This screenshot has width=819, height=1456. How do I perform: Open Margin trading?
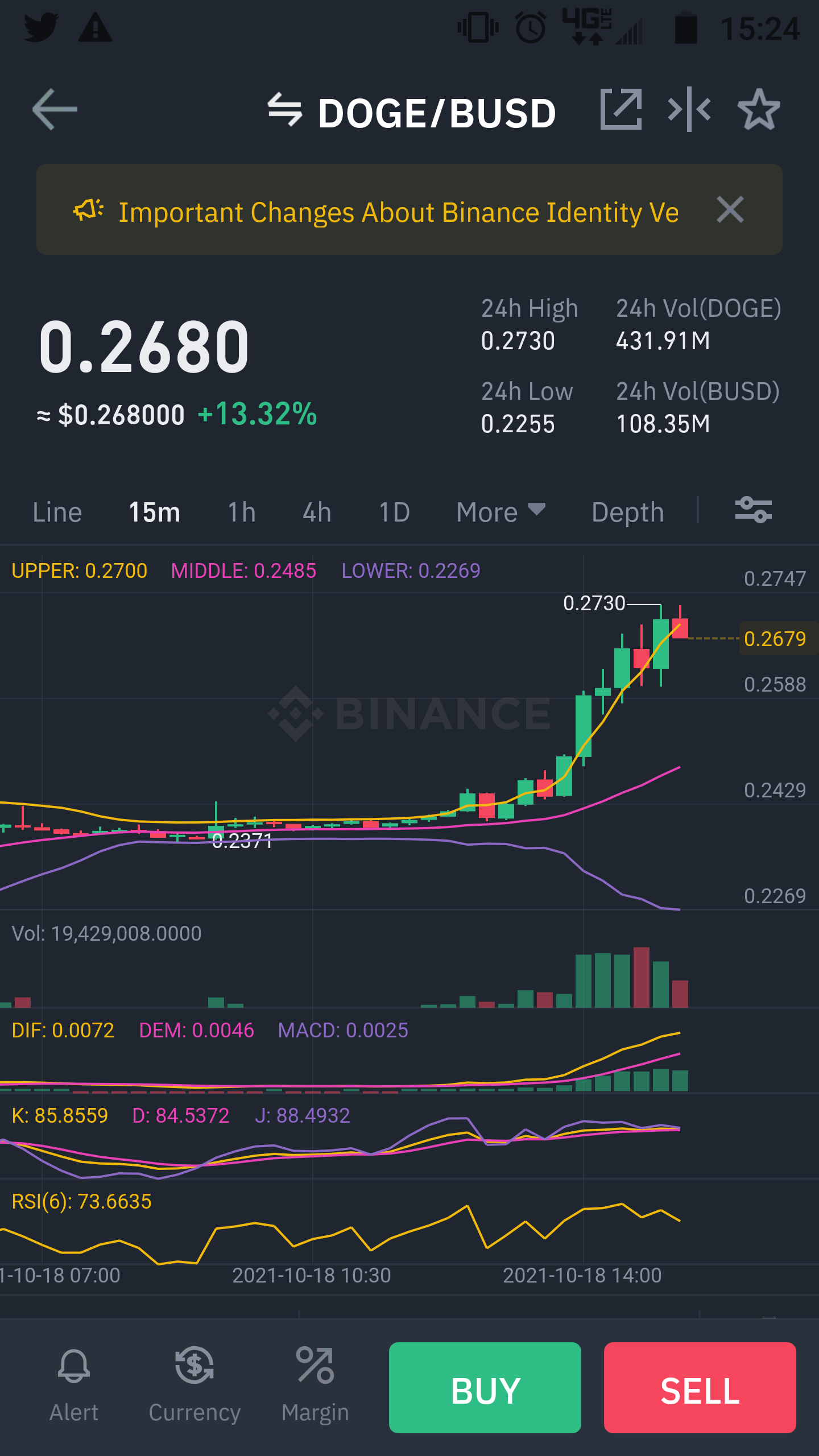pyautogui.click(x=315, y=1385)
